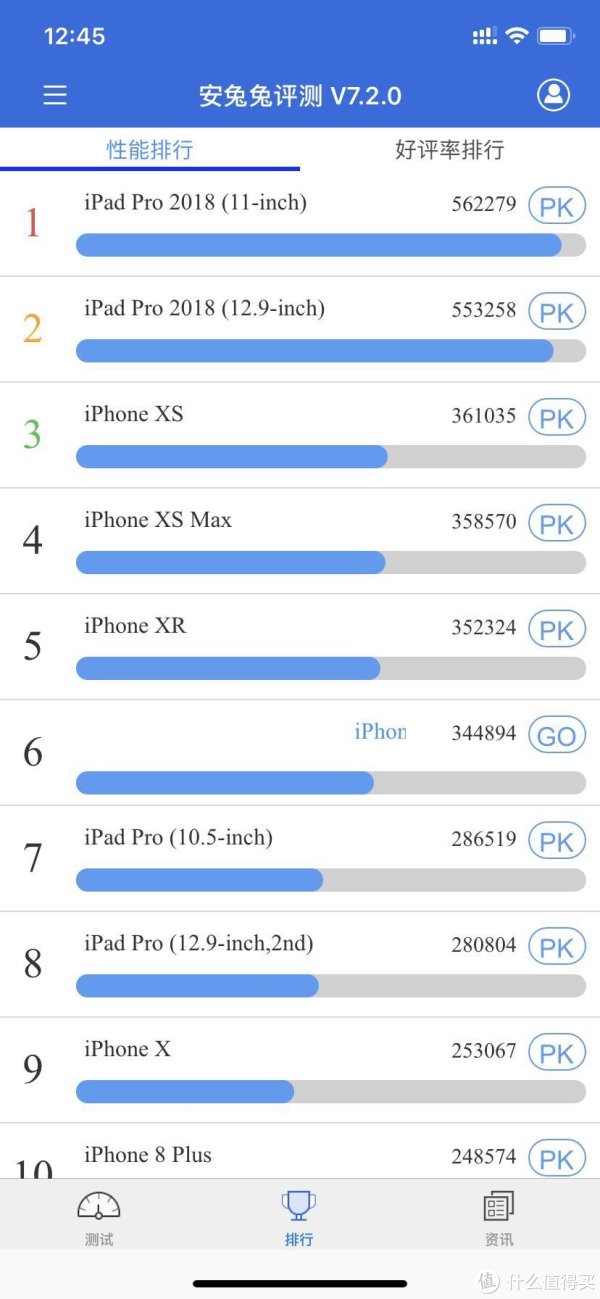Compare against iPhone X with PK
This screenshot has width=600, height=1299.
556,1054
